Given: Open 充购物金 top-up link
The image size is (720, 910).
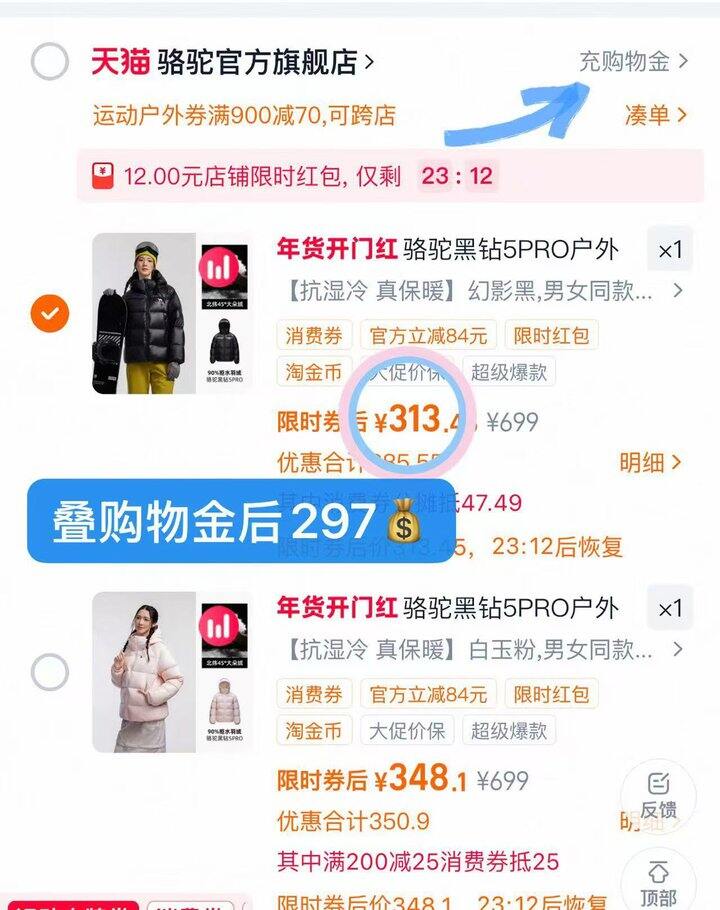Looking at the screenshot, I should pyautogui.click(x=633, y=61).
